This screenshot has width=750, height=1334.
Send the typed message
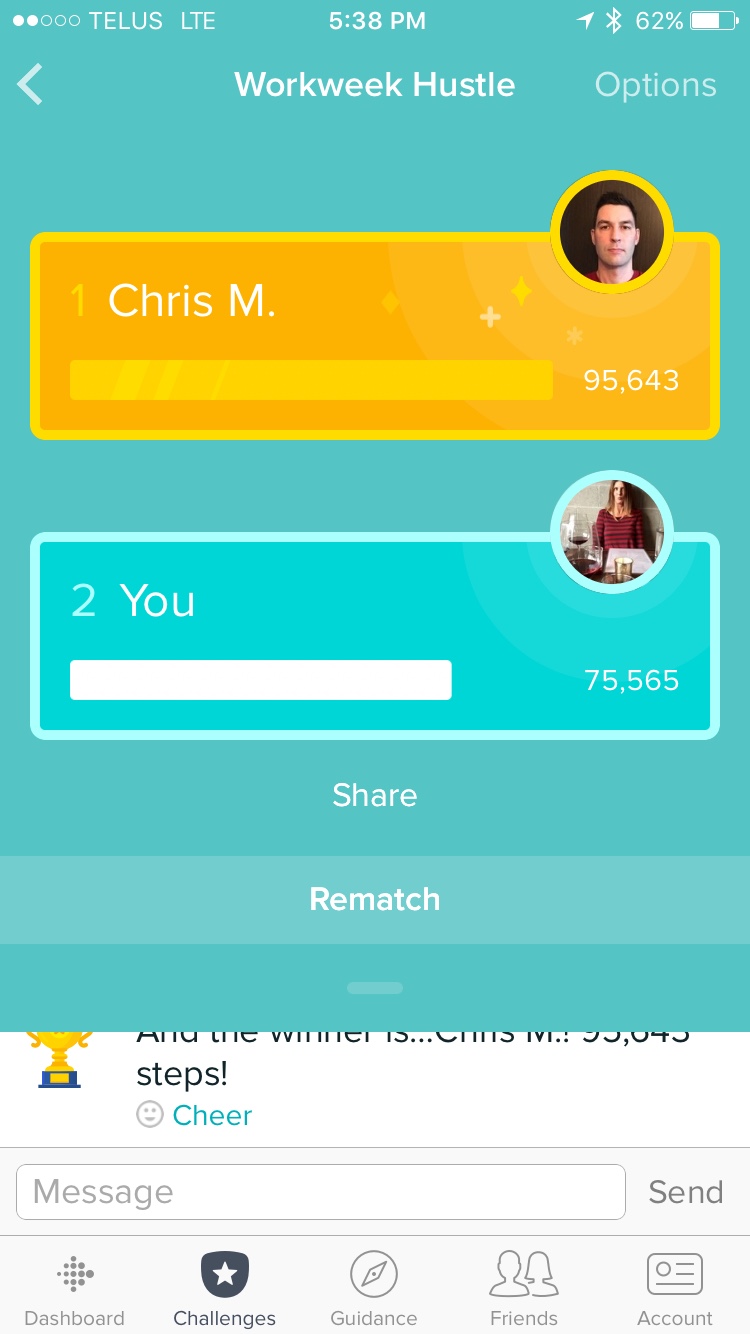coord(686,1192)
